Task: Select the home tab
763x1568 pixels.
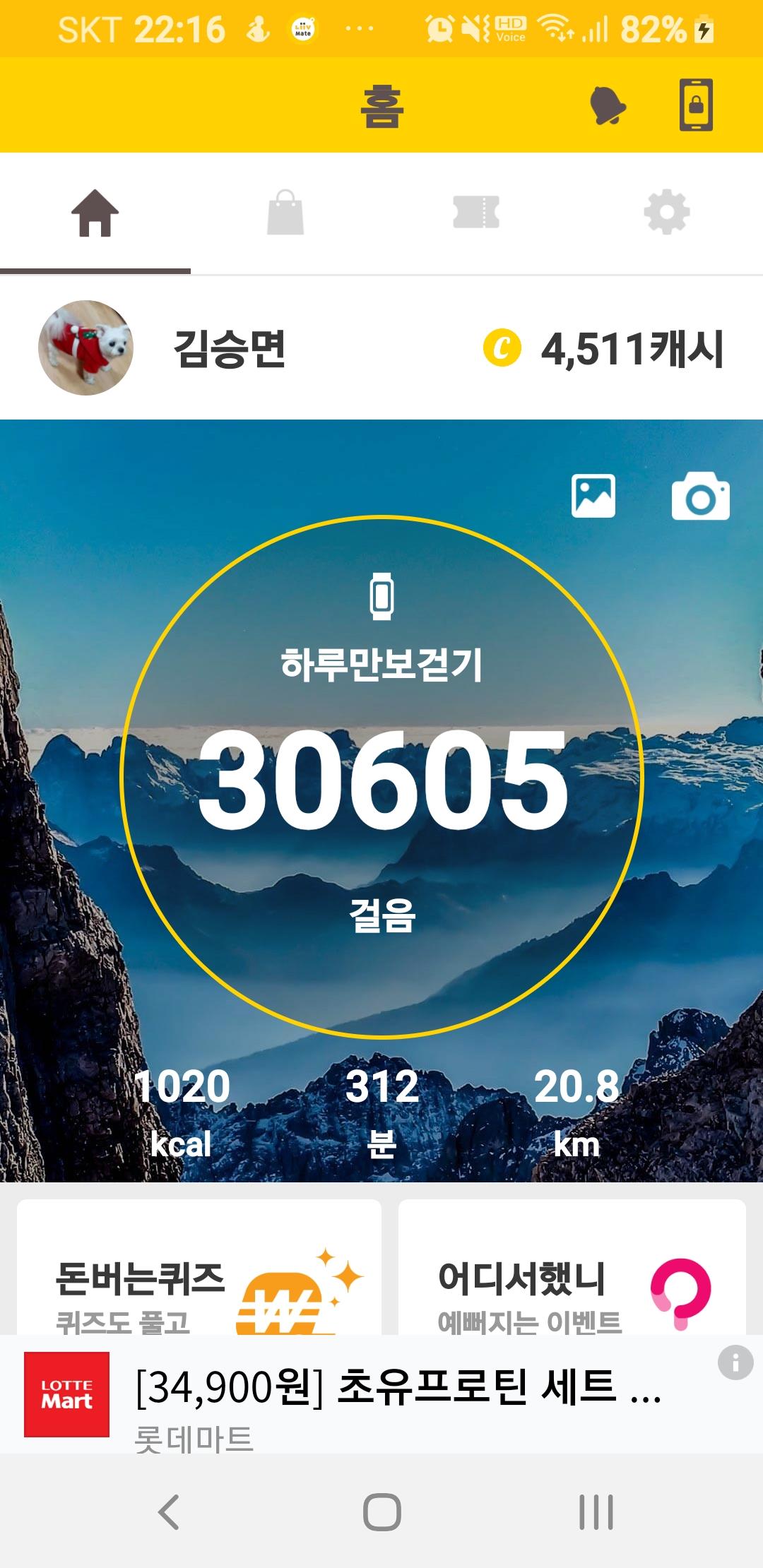Action: (x=95, y=213)
